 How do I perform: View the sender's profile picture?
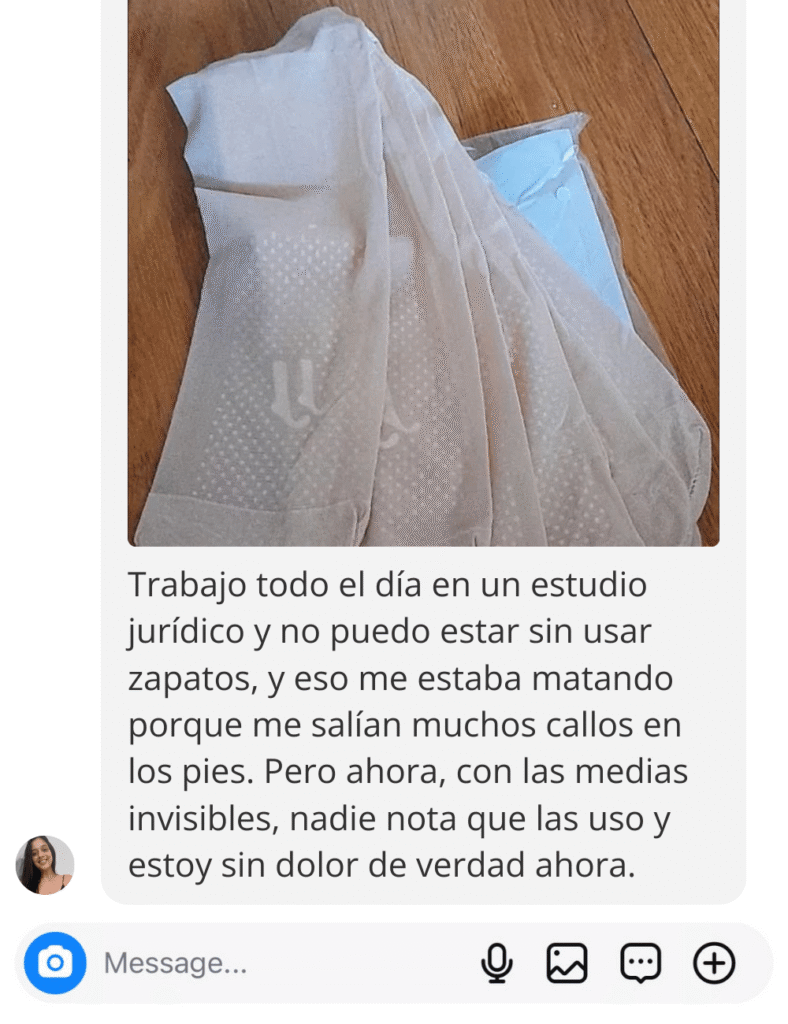pyautogui.click(x=45, y=864)
